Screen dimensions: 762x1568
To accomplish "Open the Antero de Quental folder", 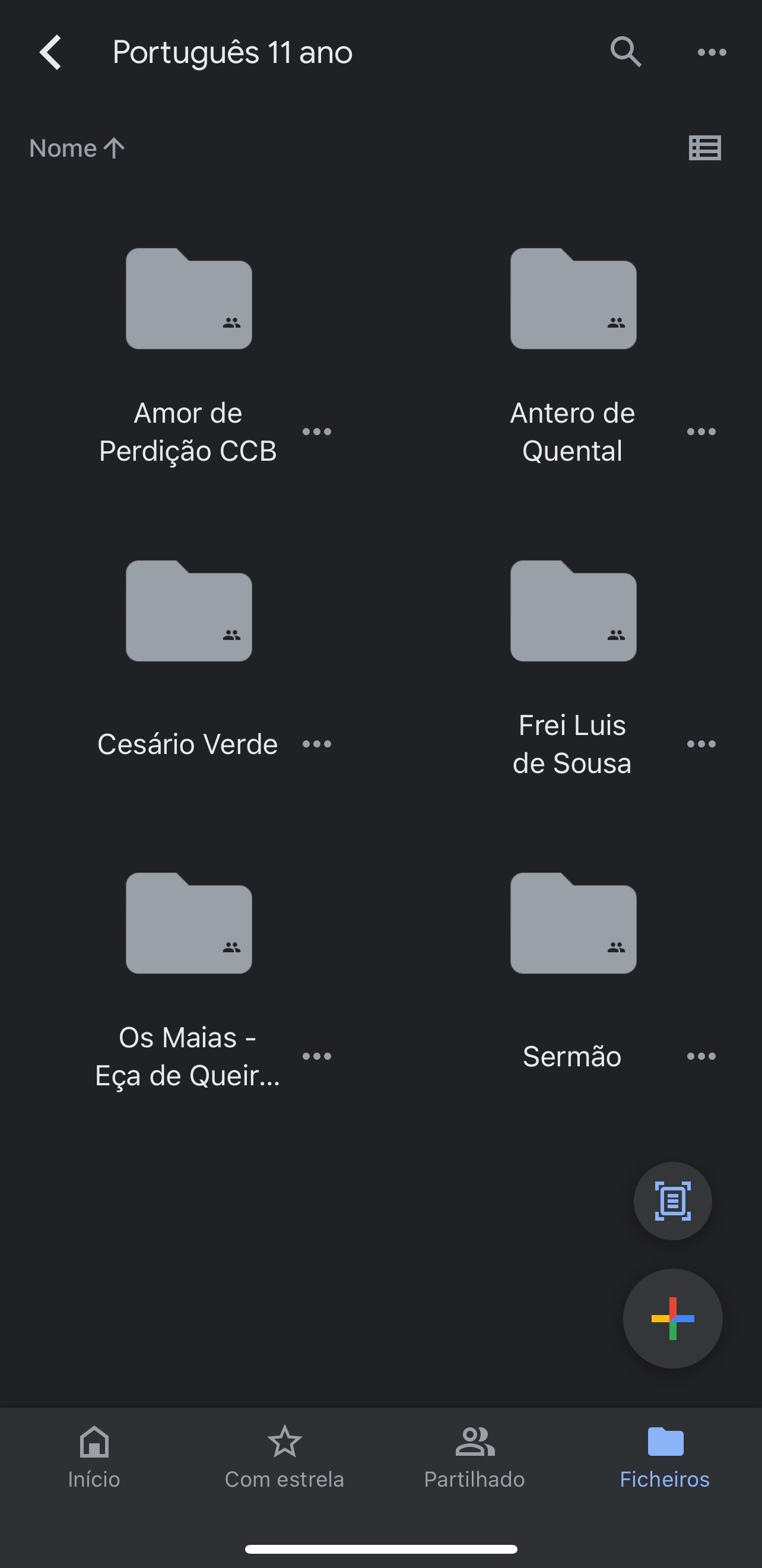I will [x=573, y=299].
